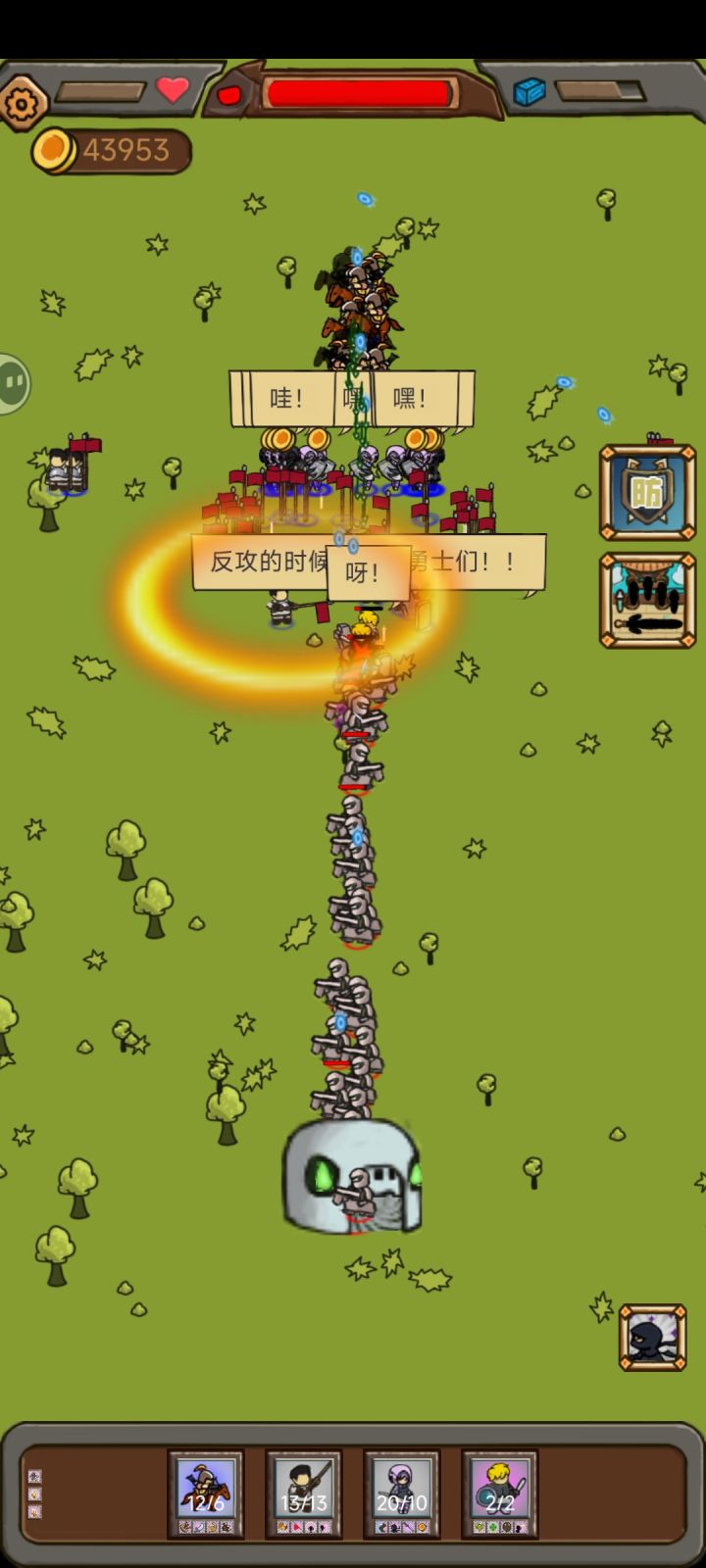Select the 防 defense shield icon
This screenshot has height=1568, width=706.
tap(647, 492)
